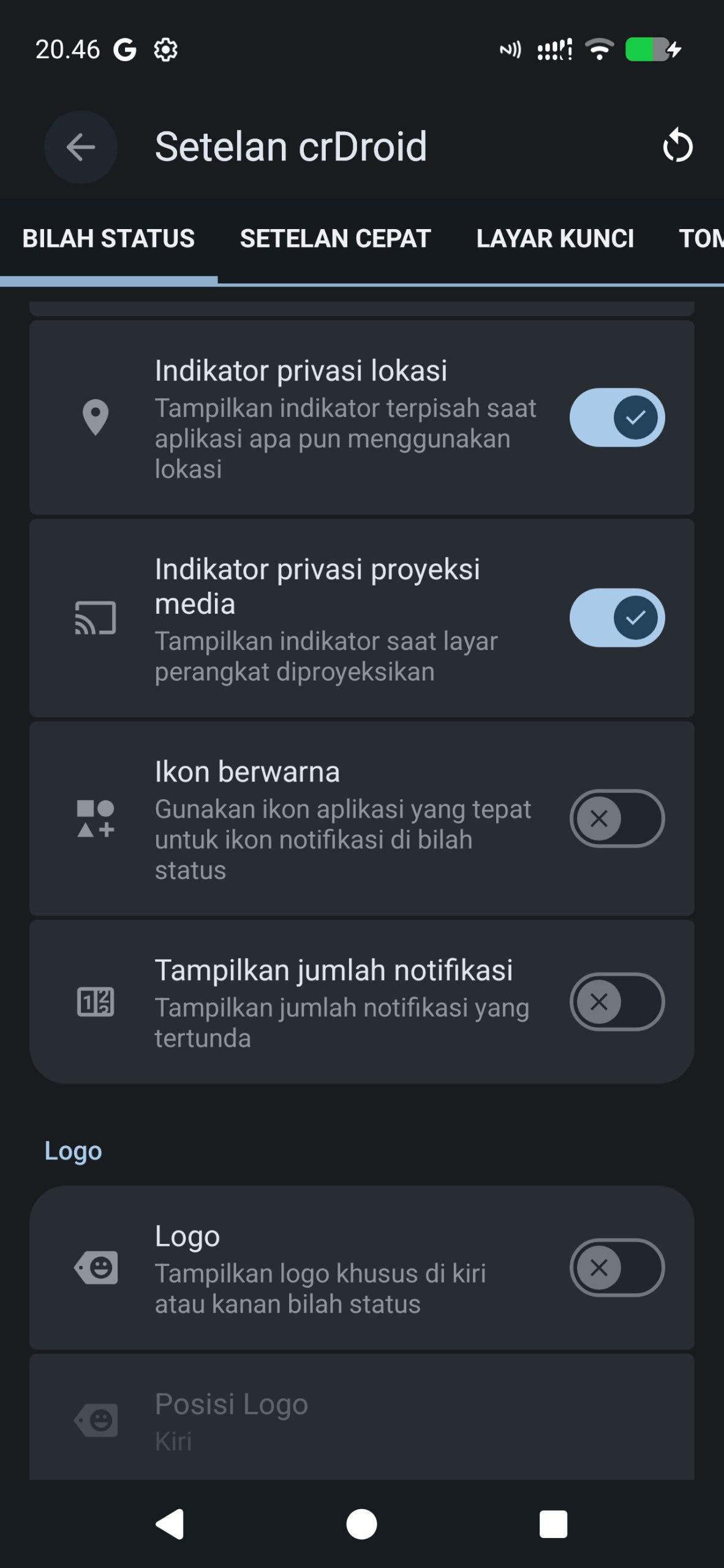
Task: Open the Layar Kunci tab
Action: click(x=555, y=239)
